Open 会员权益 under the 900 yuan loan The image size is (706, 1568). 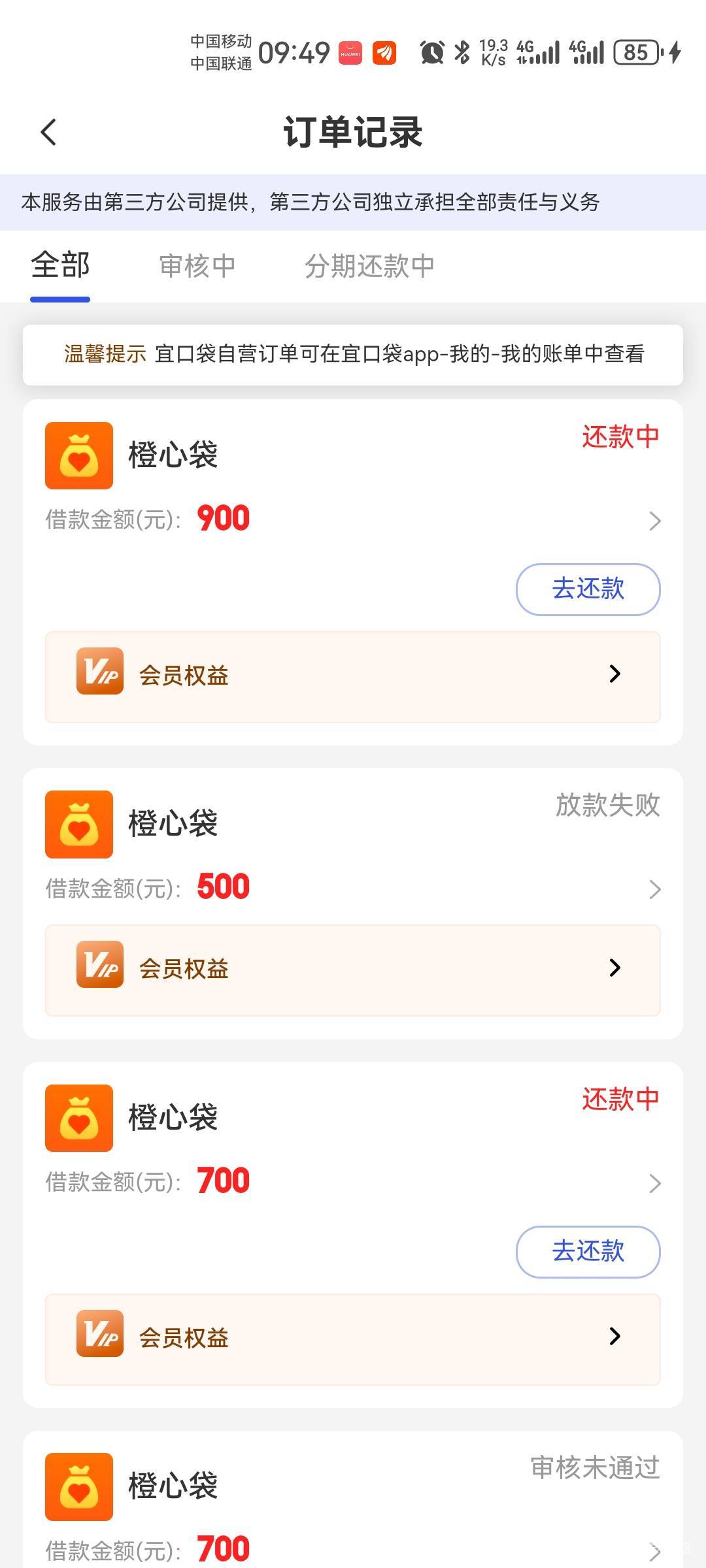353,676
